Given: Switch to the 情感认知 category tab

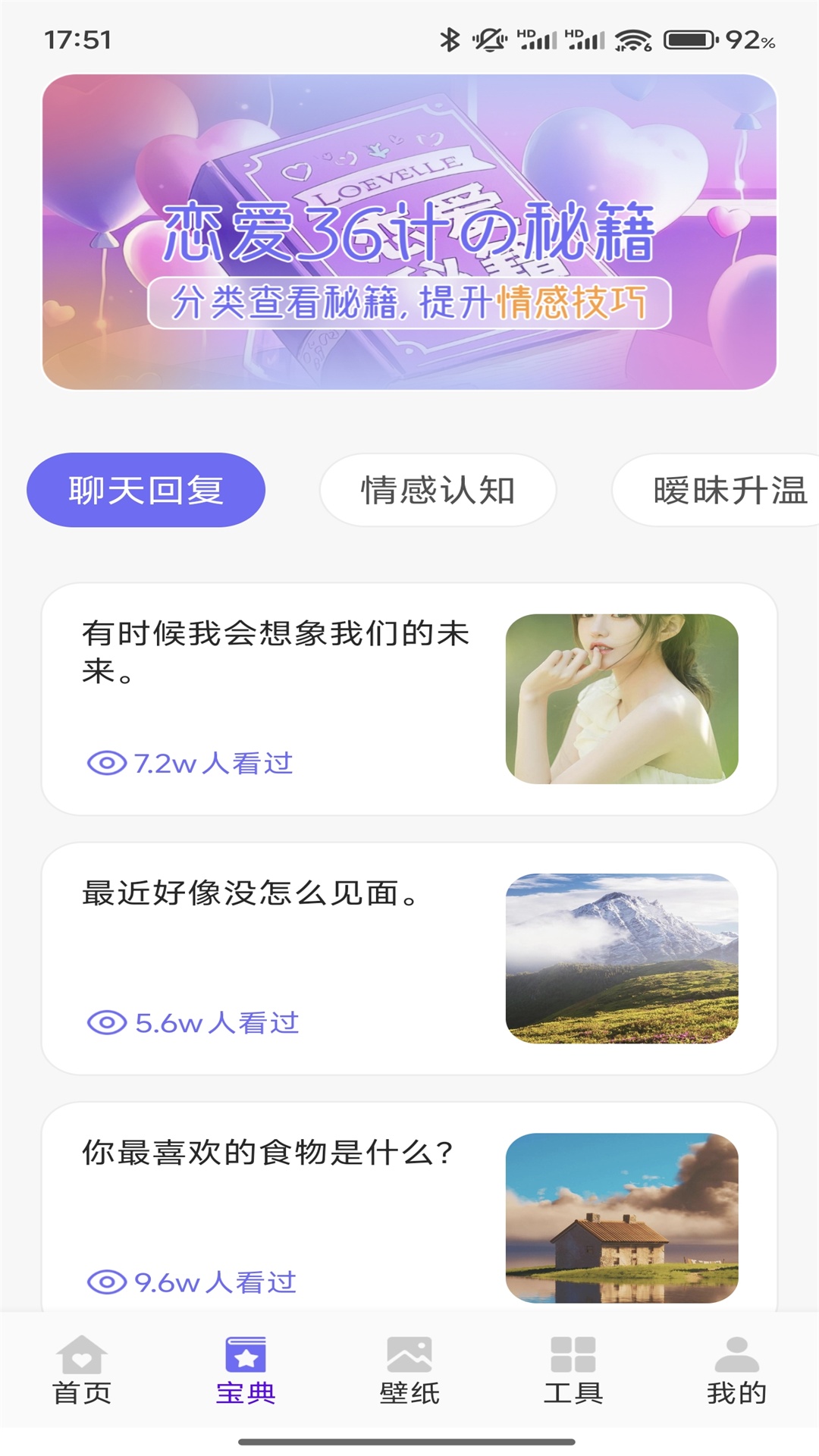Looking at the screenshot, I should coord(438,489).
